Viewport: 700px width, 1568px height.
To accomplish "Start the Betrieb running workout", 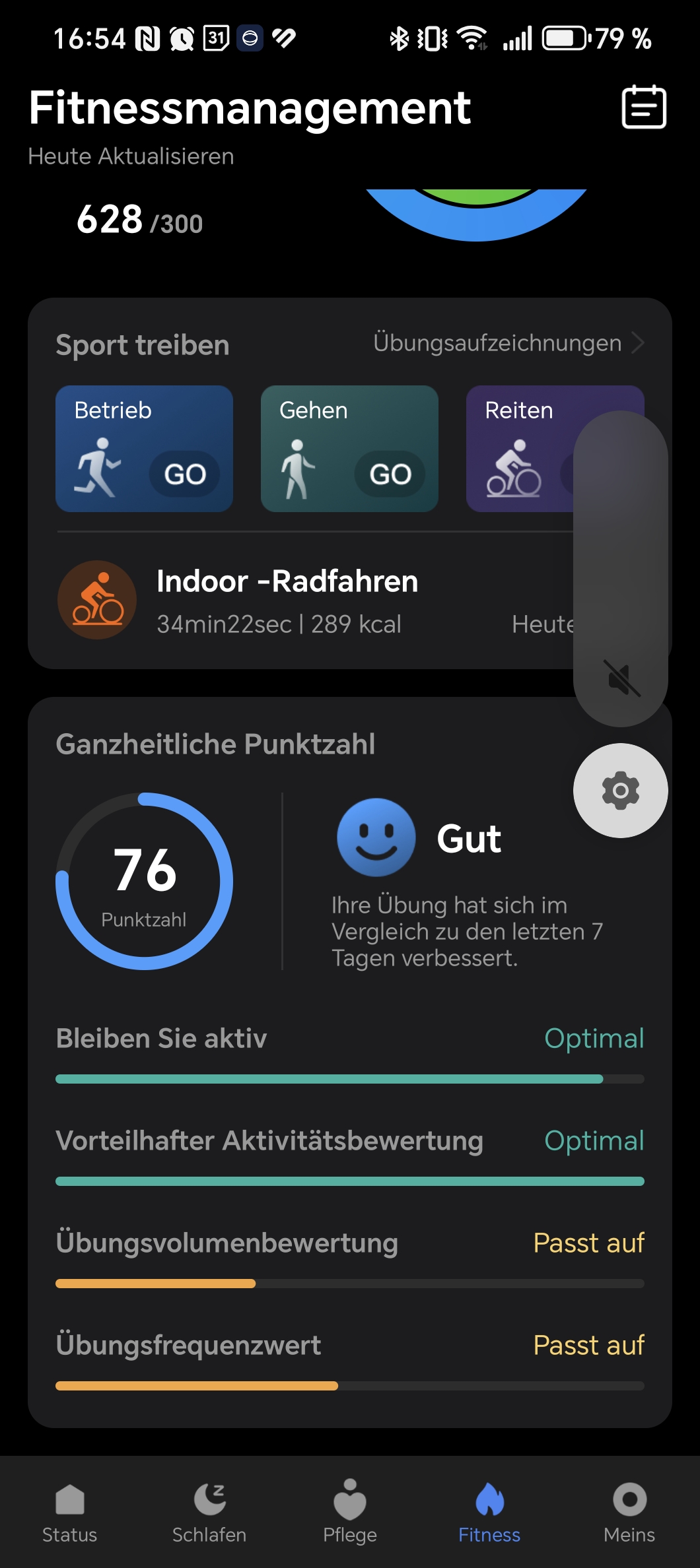I will 184,474.
